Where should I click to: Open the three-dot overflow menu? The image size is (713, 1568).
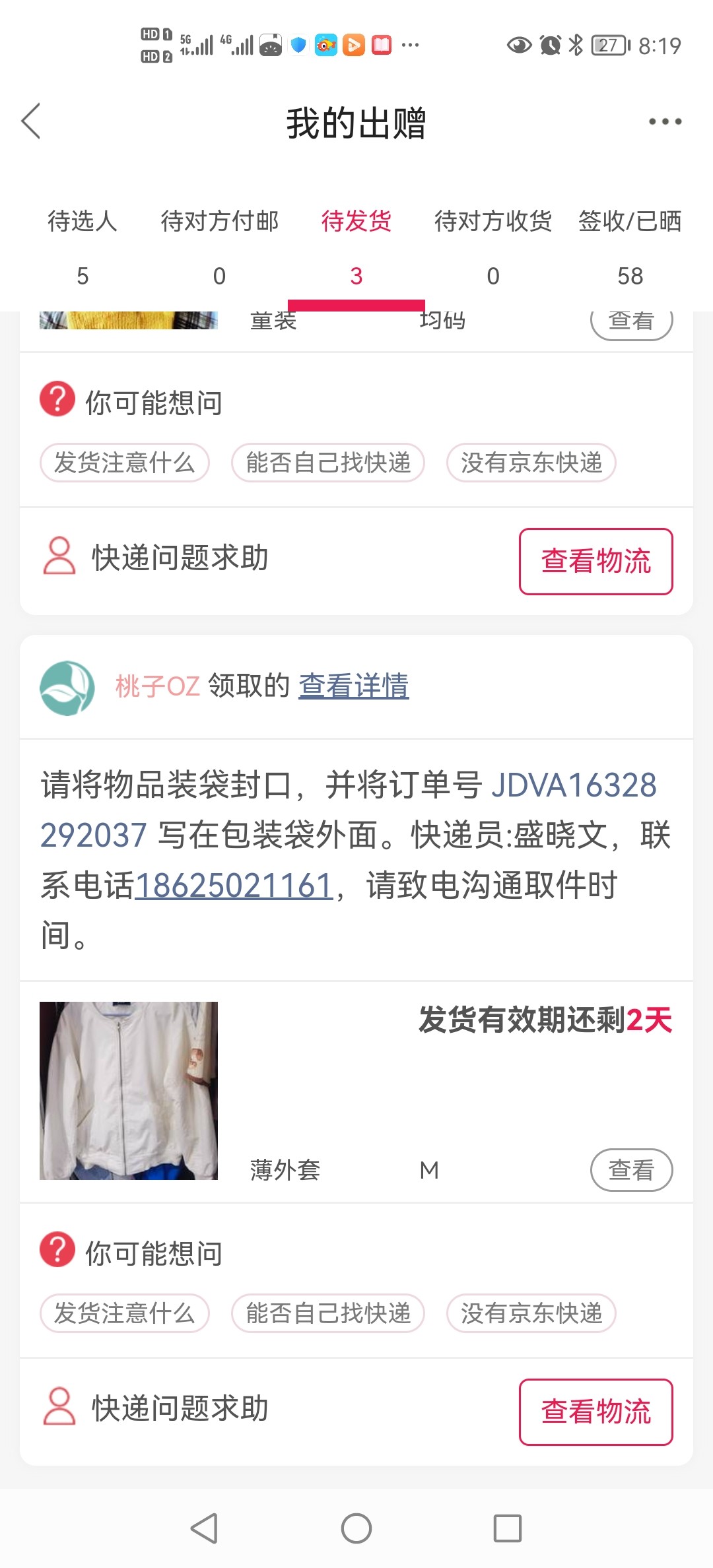664,121
